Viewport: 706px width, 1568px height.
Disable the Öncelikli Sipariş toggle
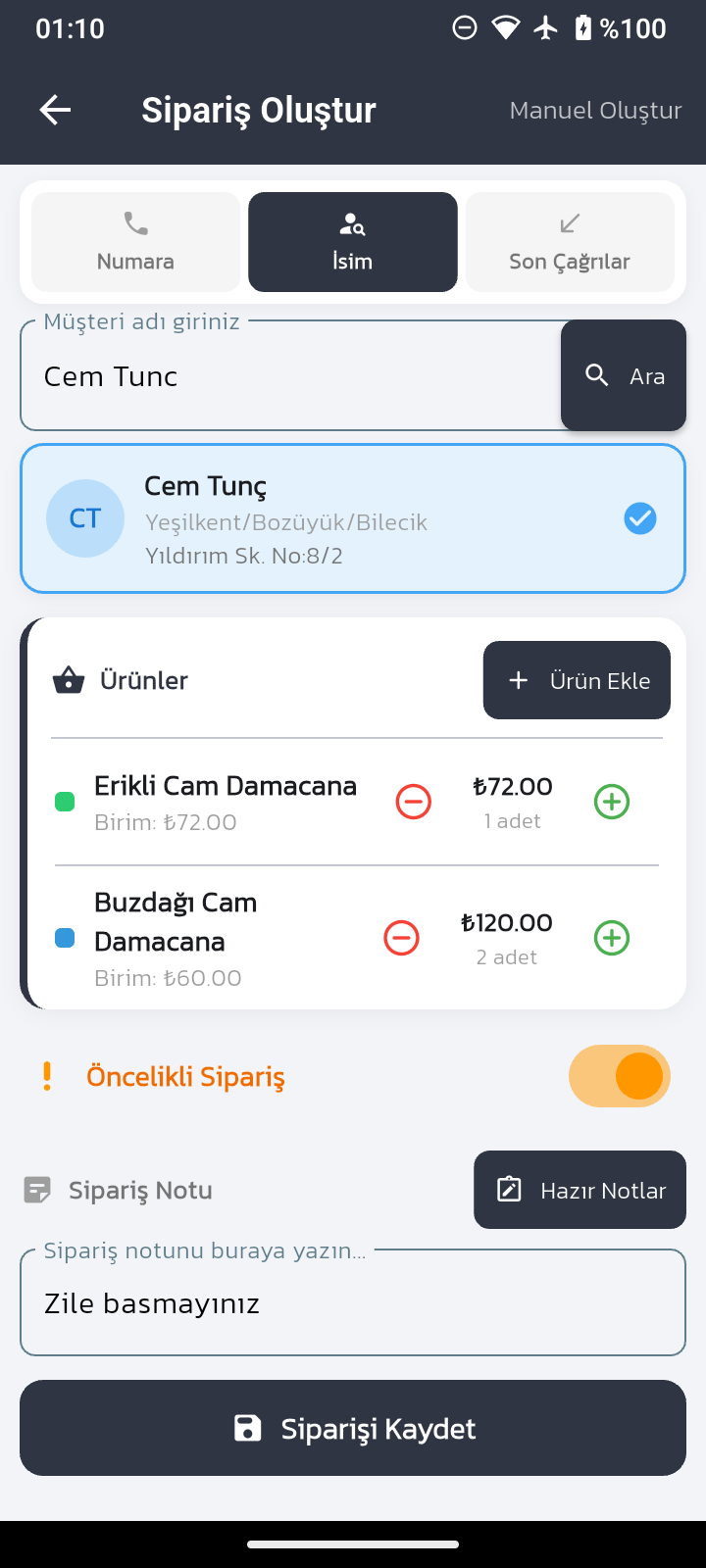pos(620,1075)
